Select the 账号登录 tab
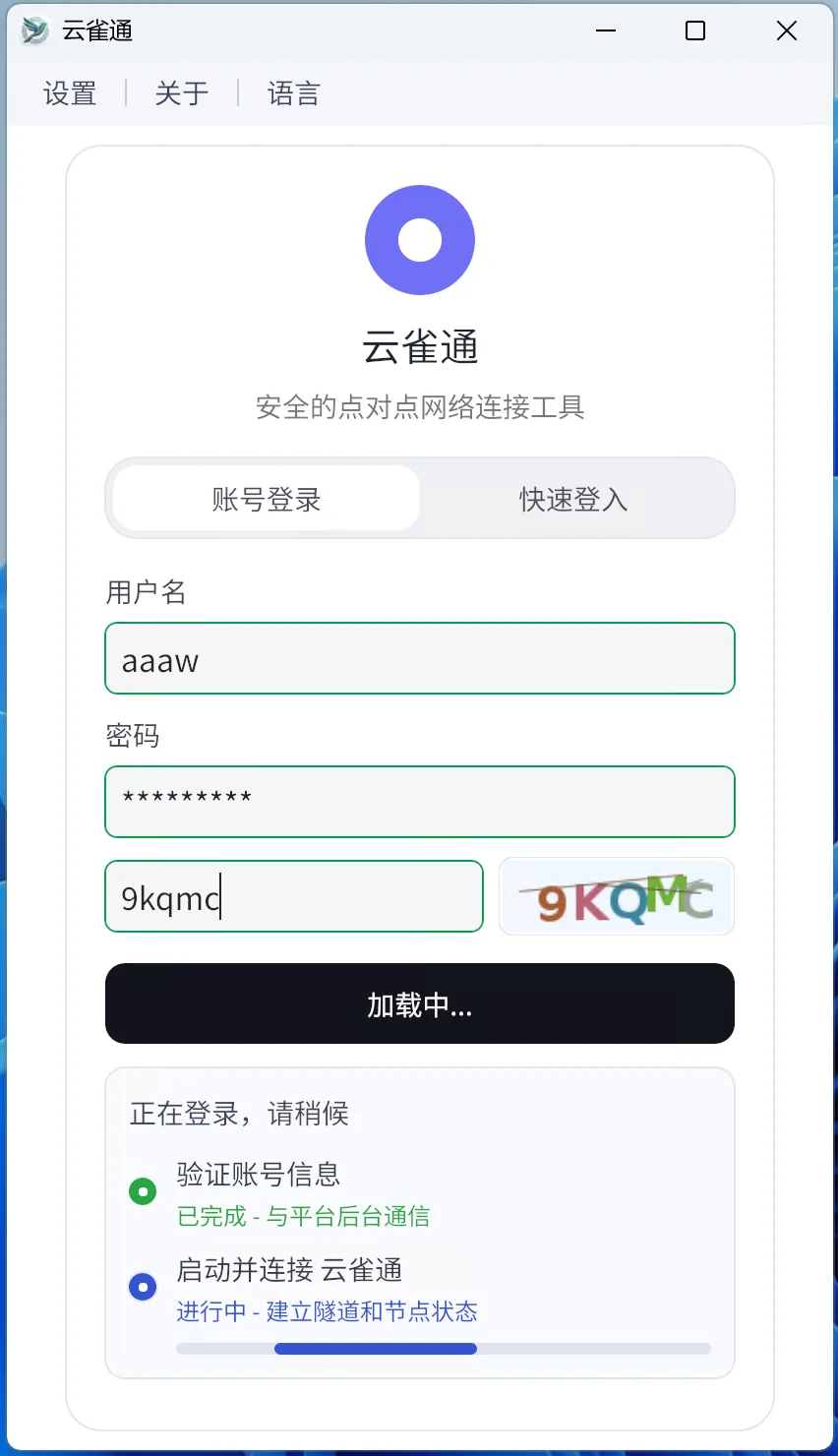 pyautogui.click(x=266, y=499)
